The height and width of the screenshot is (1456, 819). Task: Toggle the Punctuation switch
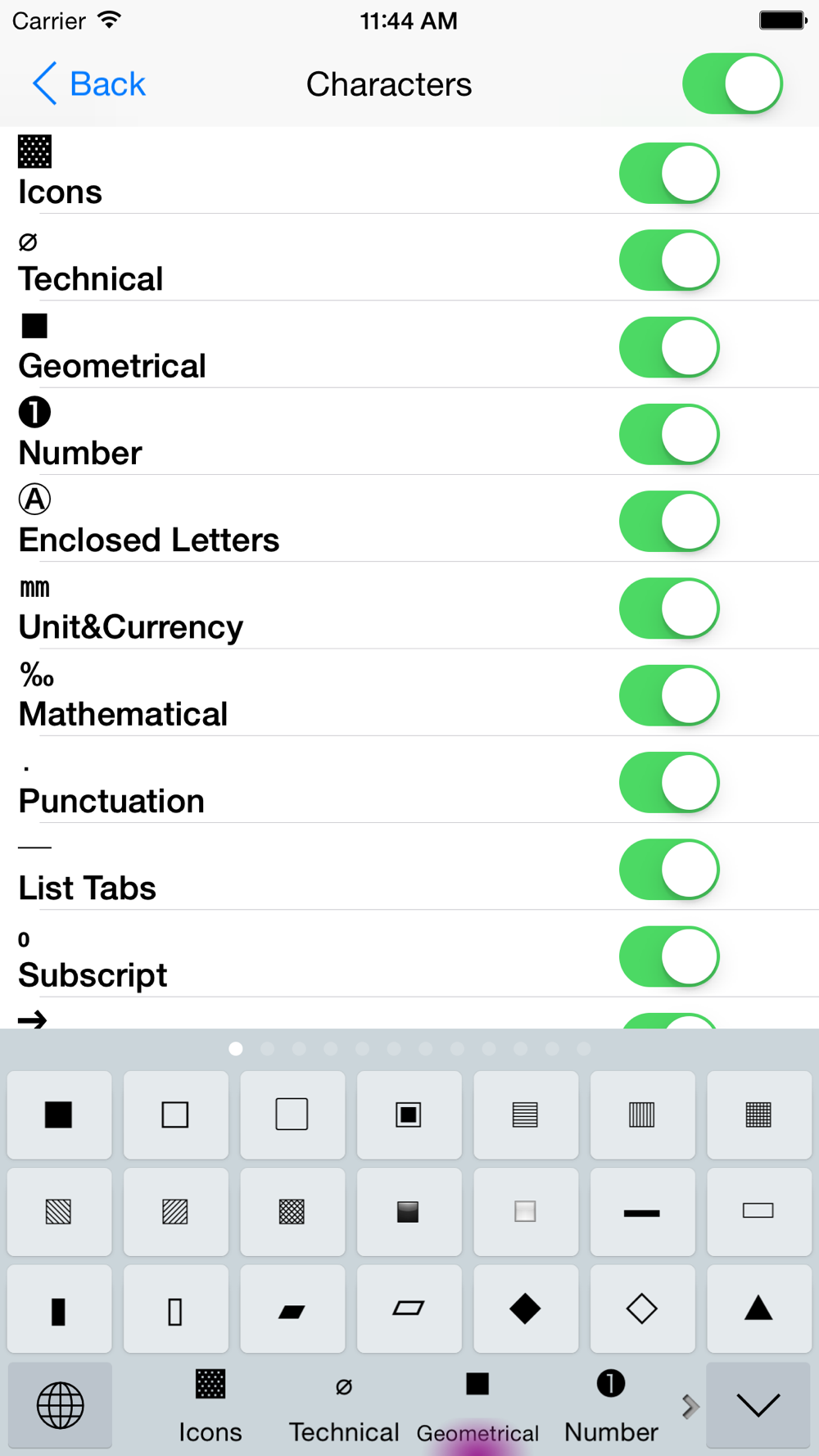(x=669, y=783)
